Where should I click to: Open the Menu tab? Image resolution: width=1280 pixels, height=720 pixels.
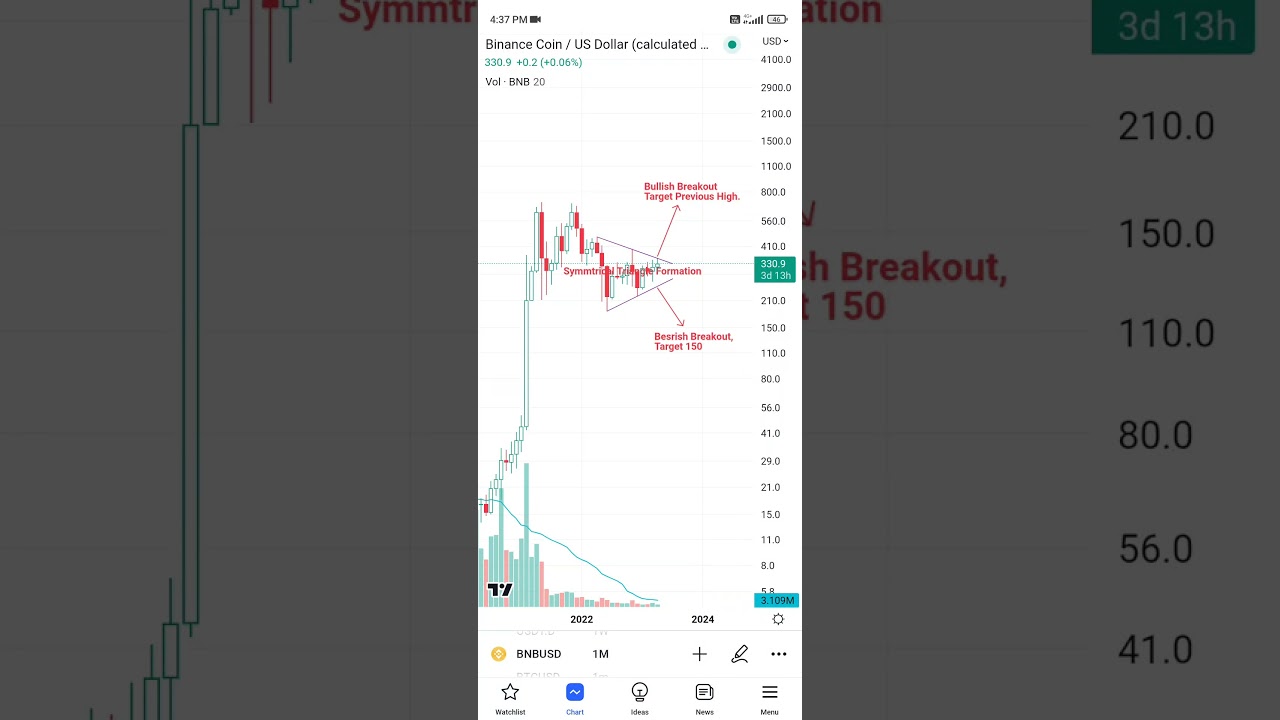pos(769,698)
